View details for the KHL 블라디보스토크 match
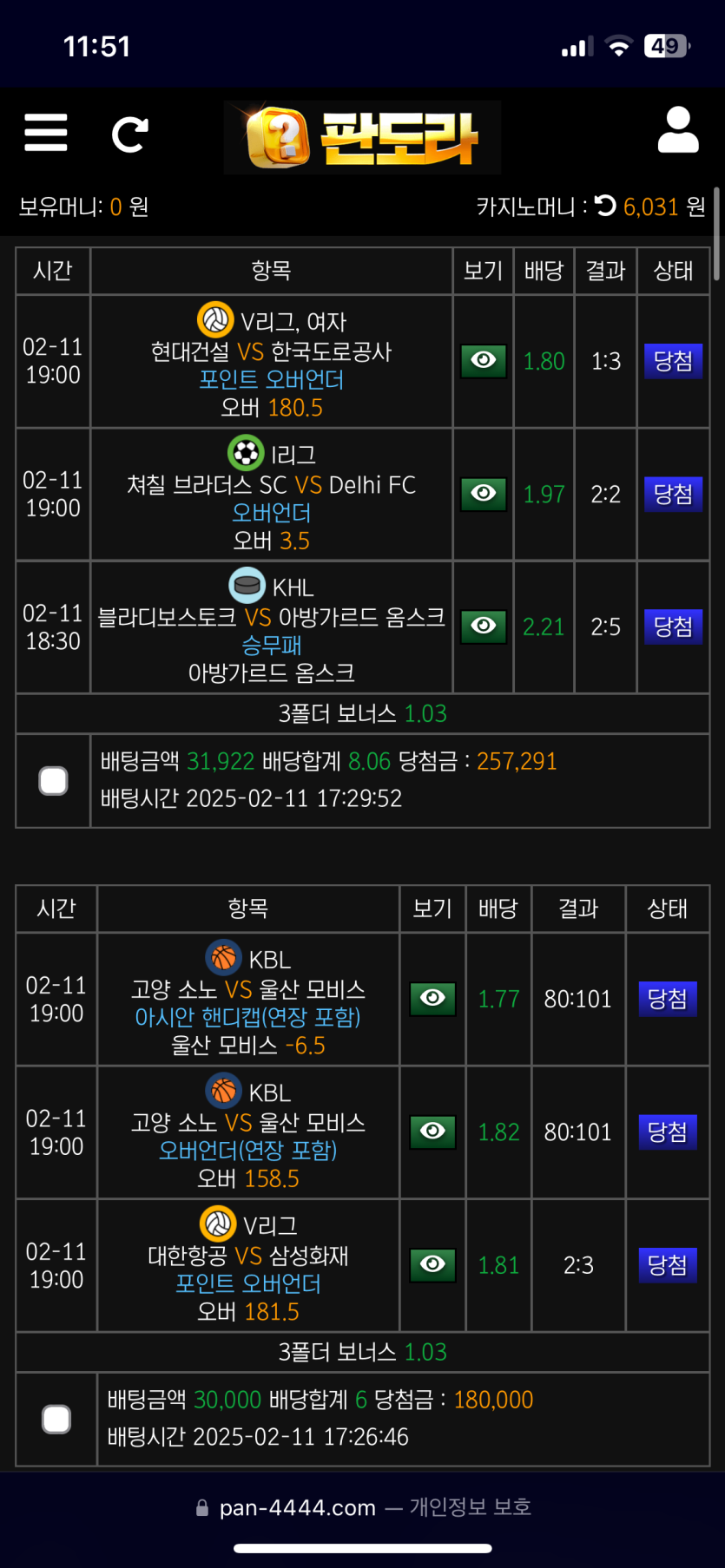The image size is (725, 1568). click(484, 627)
